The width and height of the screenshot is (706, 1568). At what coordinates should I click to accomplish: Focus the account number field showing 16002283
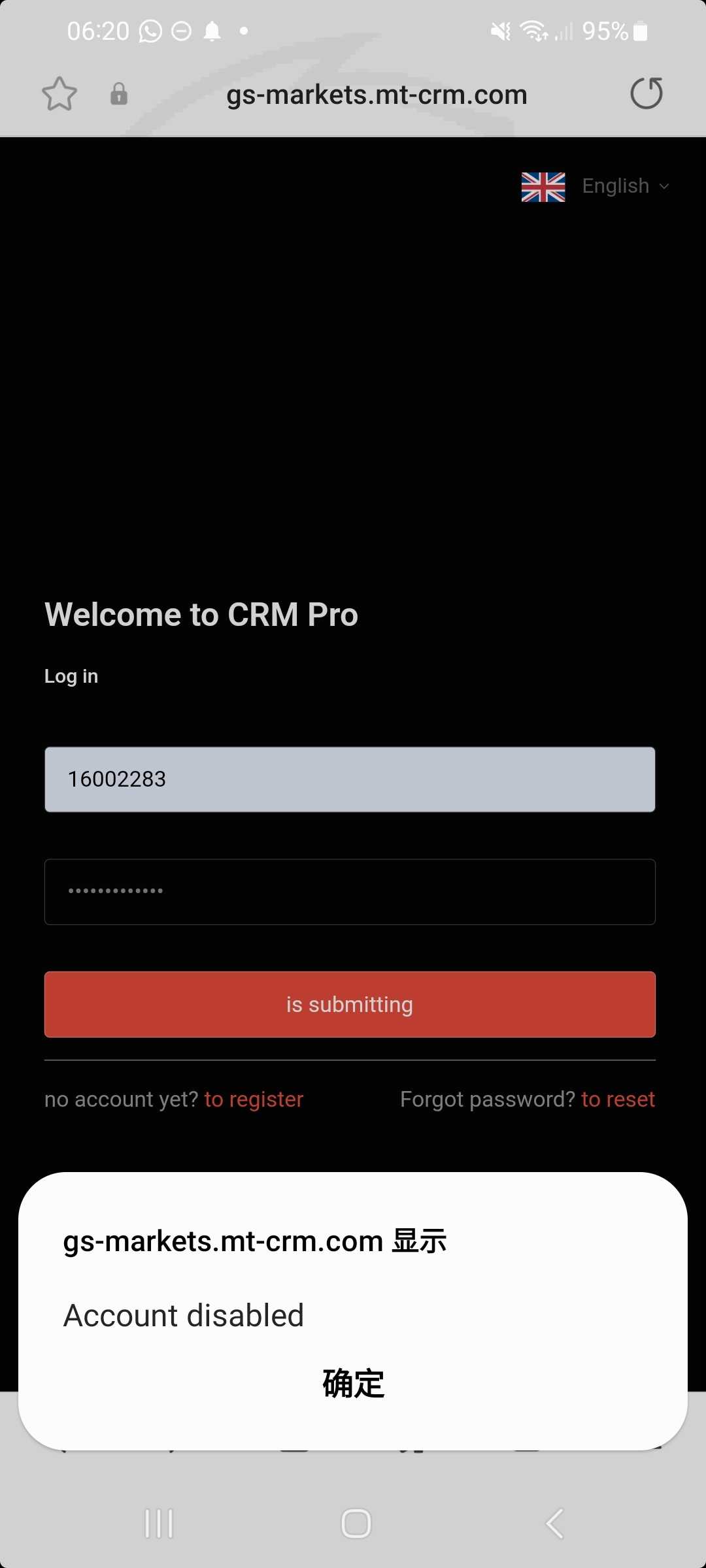coord(350,779)
